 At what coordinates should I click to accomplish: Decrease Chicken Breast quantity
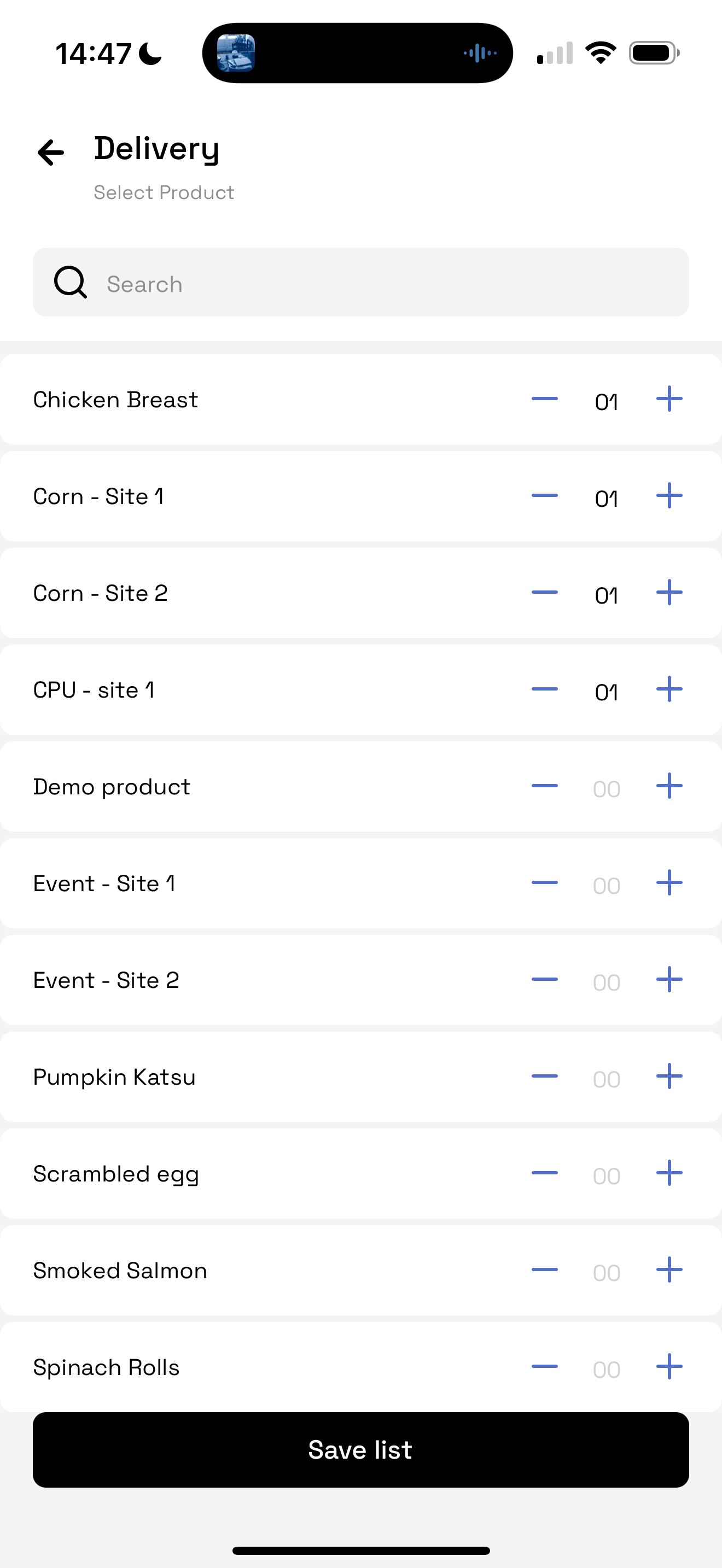(x=544, y=399)
